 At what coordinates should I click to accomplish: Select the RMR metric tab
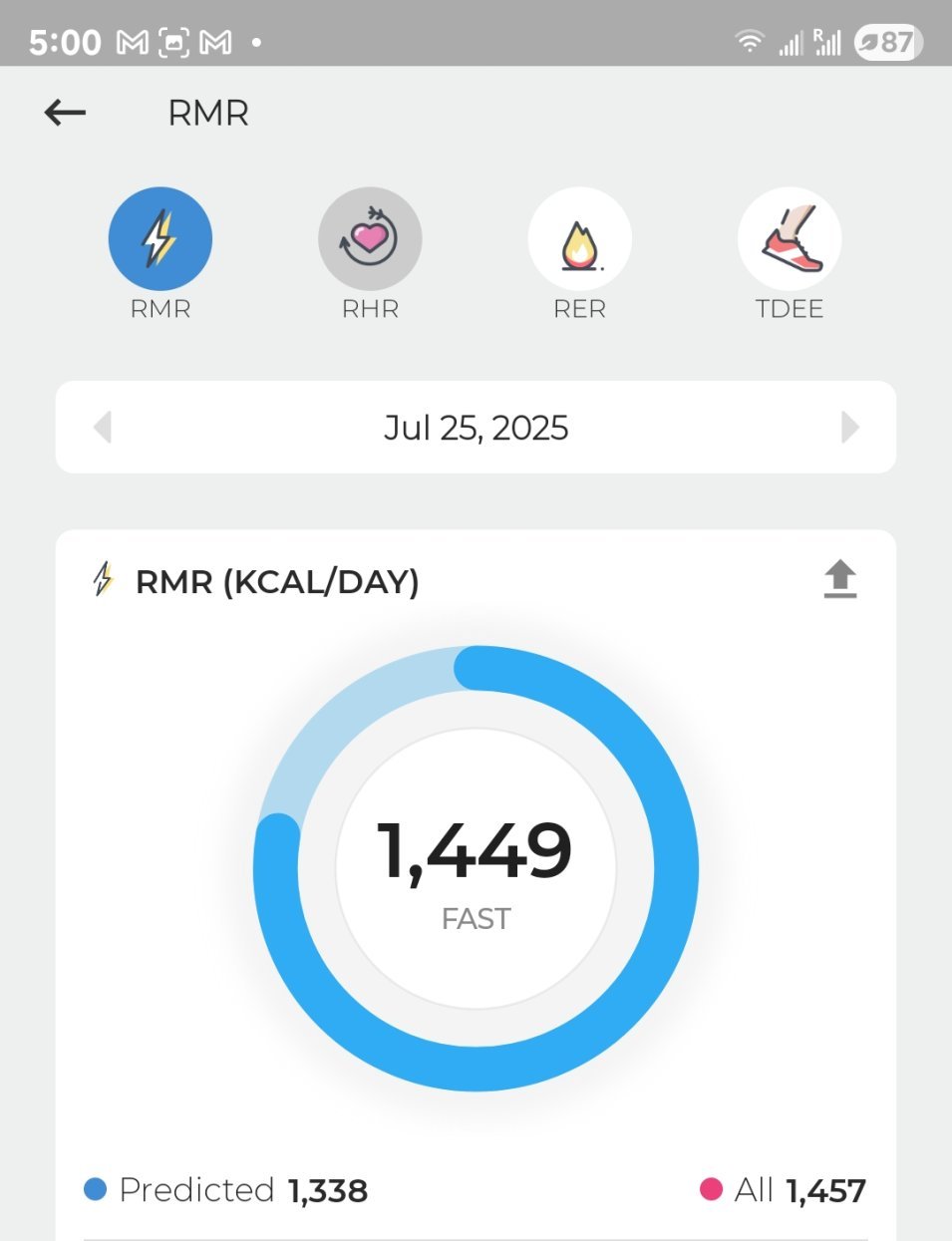click(160, 239)
